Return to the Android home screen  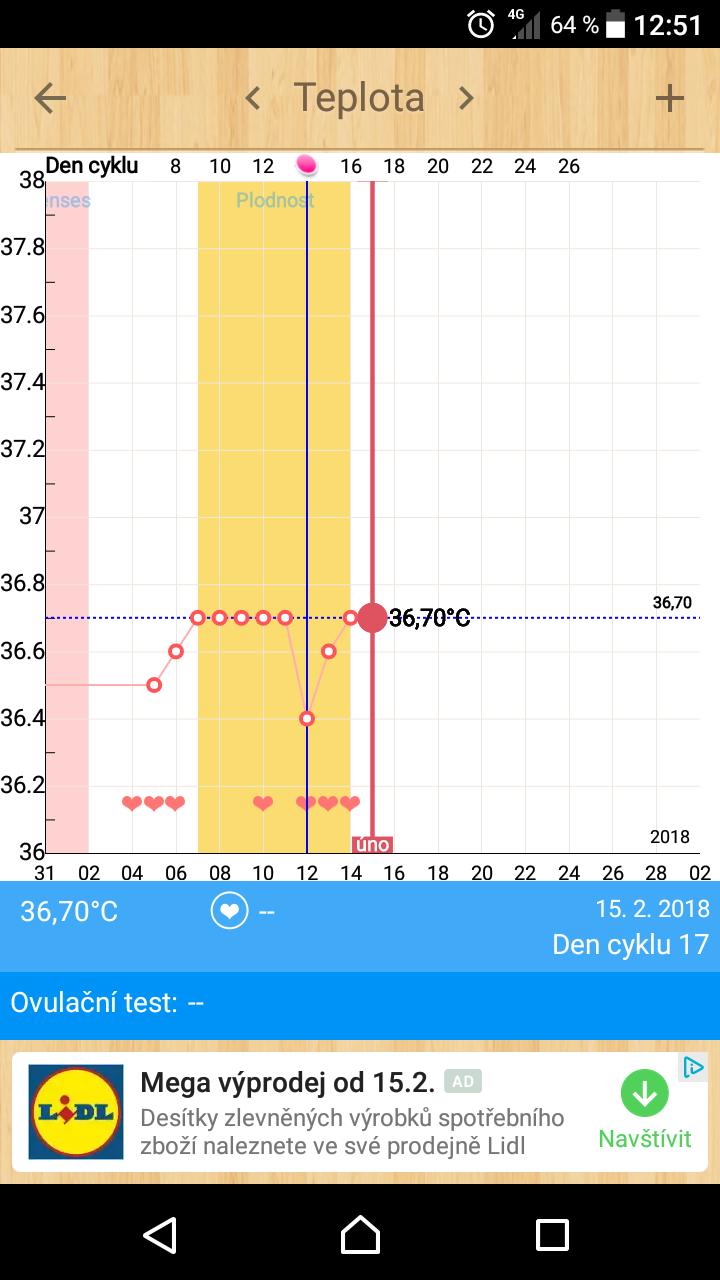click(360, 1234)
